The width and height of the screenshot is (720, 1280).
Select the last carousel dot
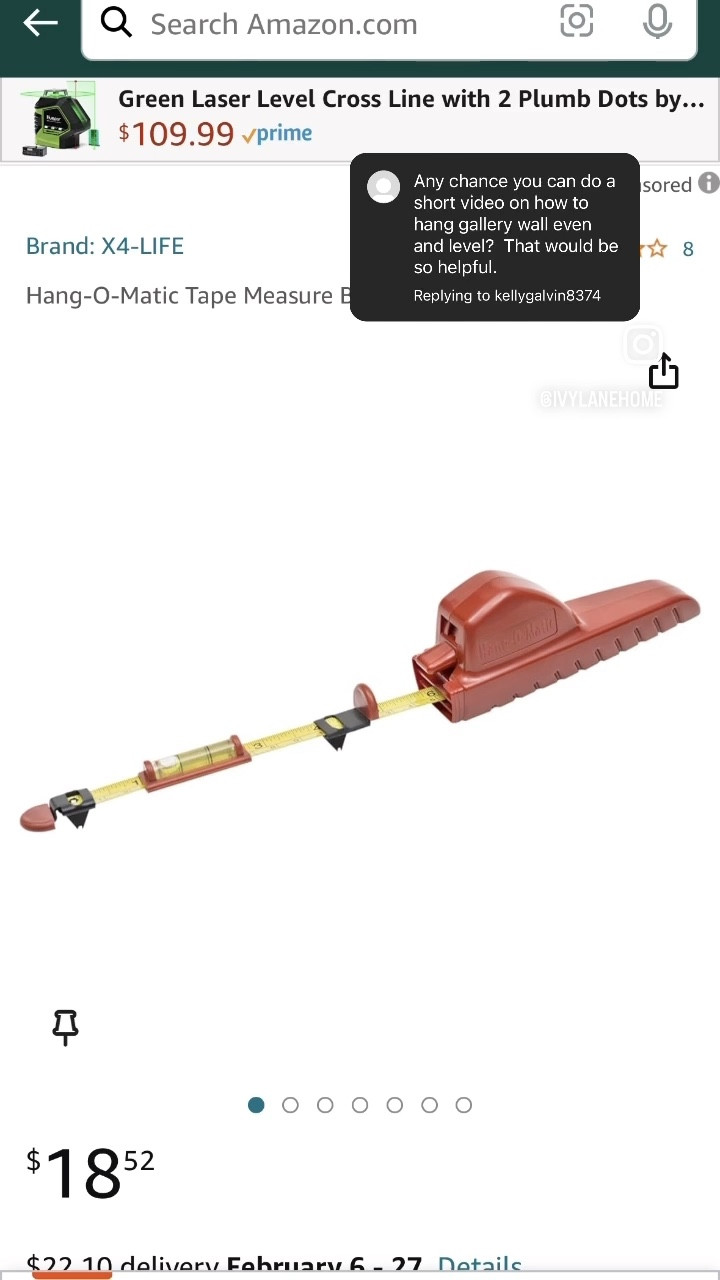463,1105
